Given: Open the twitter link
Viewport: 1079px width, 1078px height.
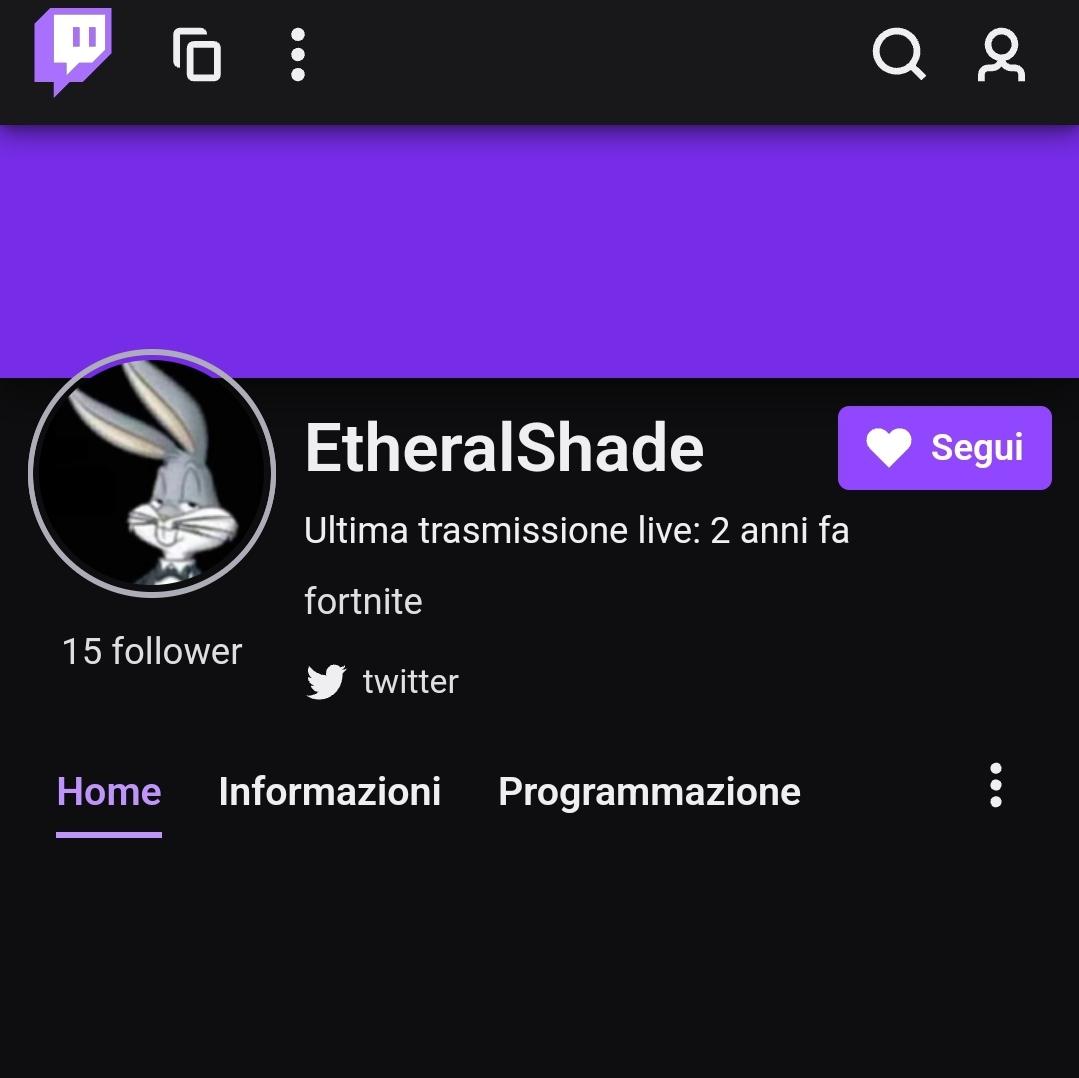Looking at the screenshot, I should [x=383, y=682].
